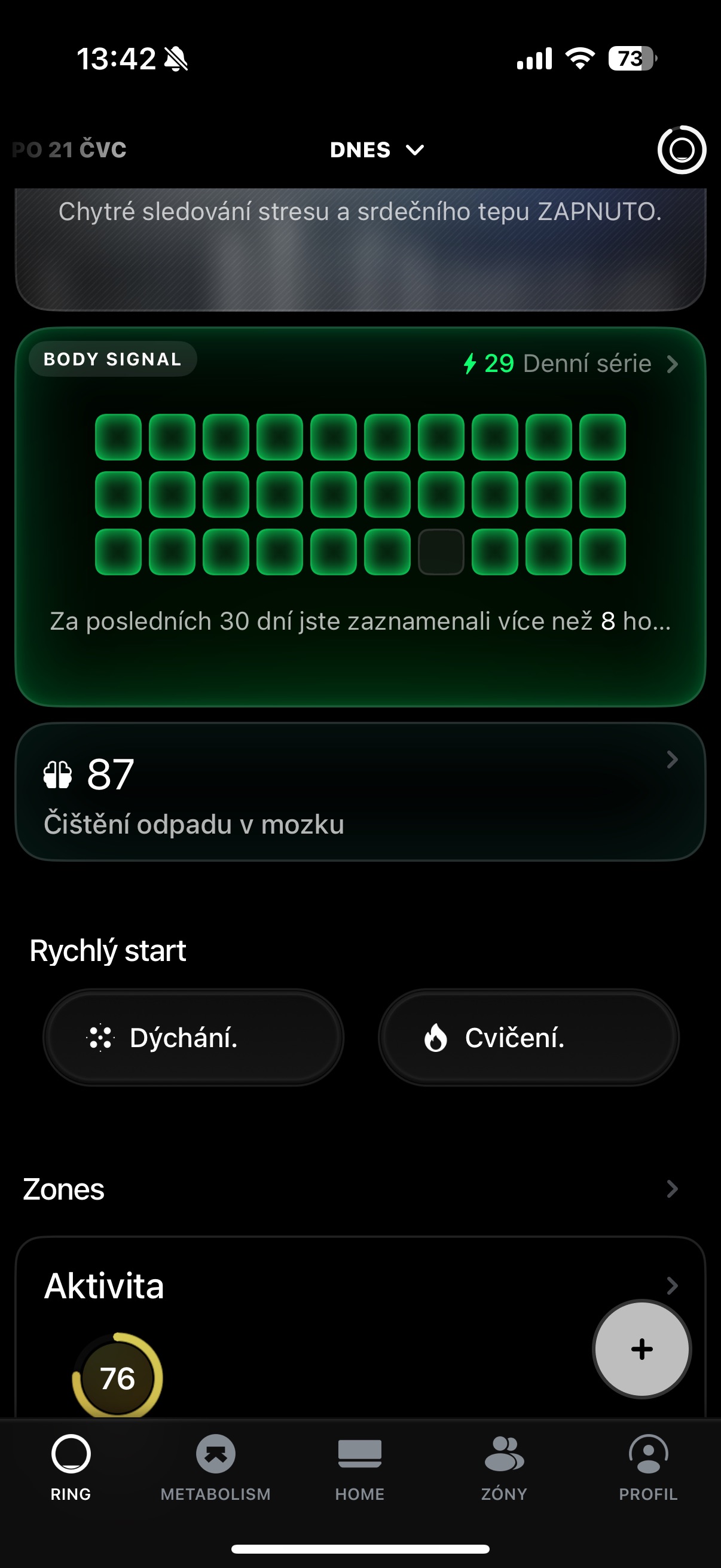This screenshot has height=1568, width=721.
Task: Tap the plus floating button
Action: (641, 1350)
